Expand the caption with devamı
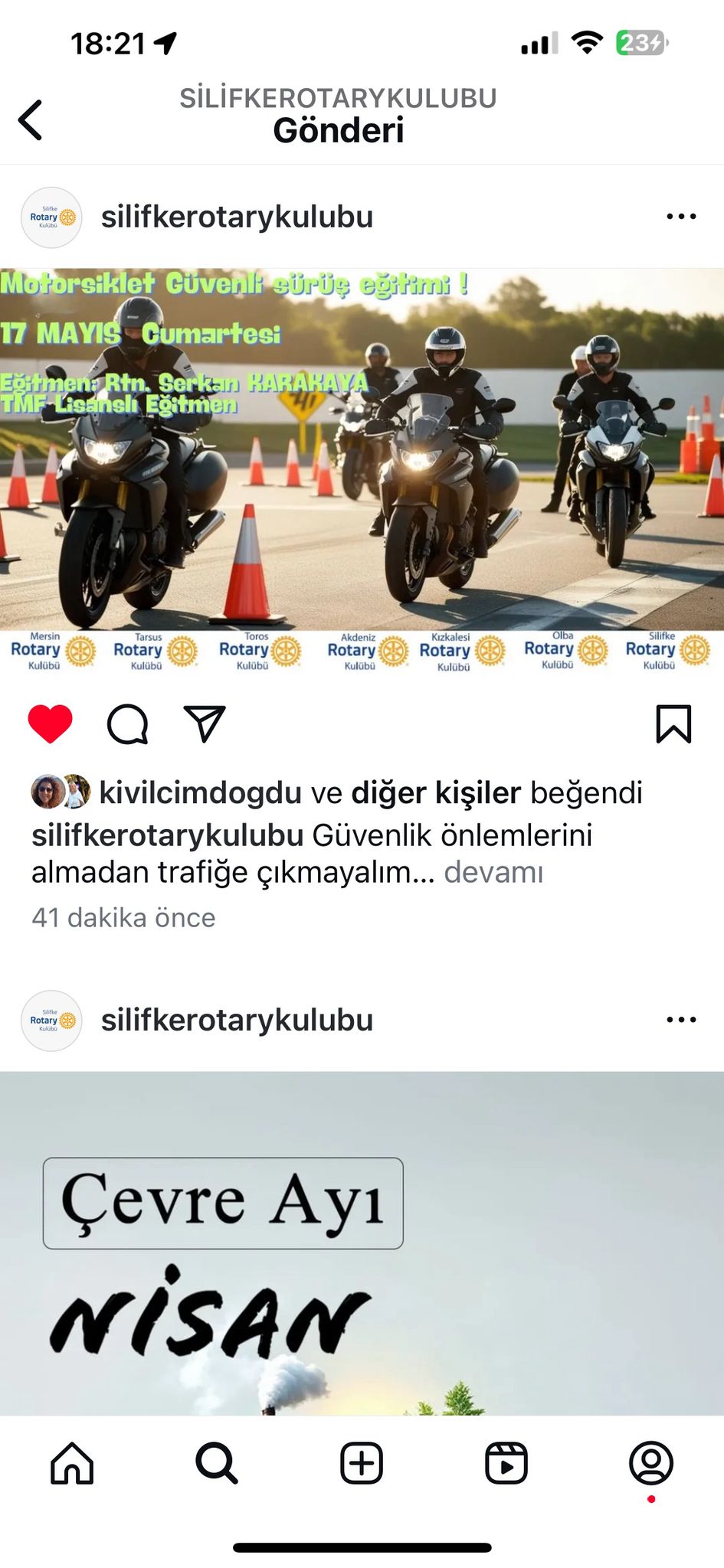The width and height of the screenshot is (724, 1568). click(493, 872)
